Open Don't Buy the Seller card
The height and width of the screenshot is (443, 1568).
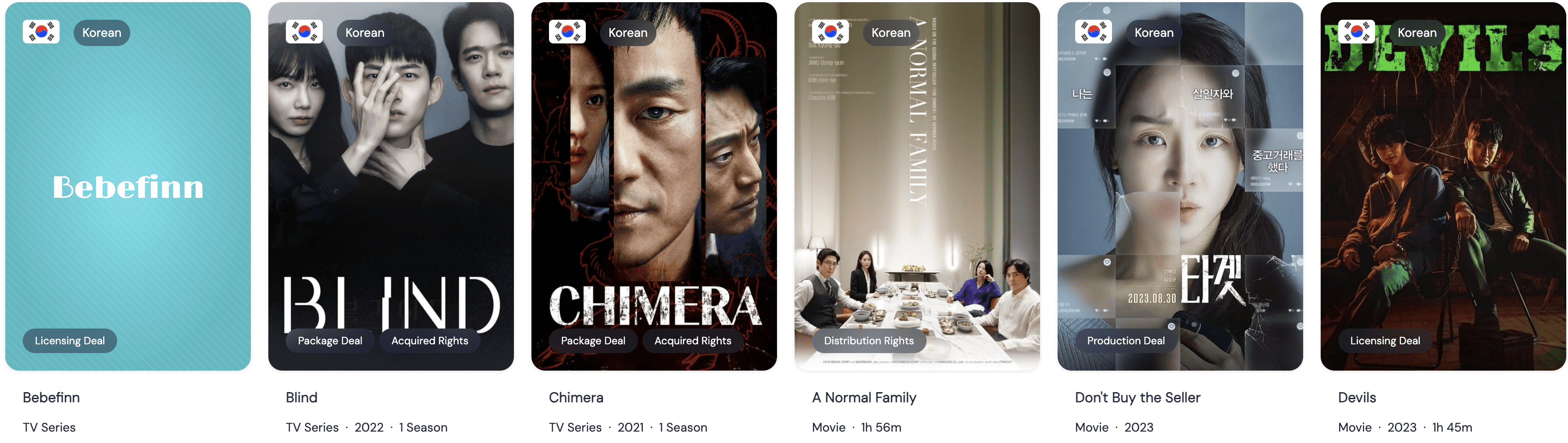(1180, 186)
